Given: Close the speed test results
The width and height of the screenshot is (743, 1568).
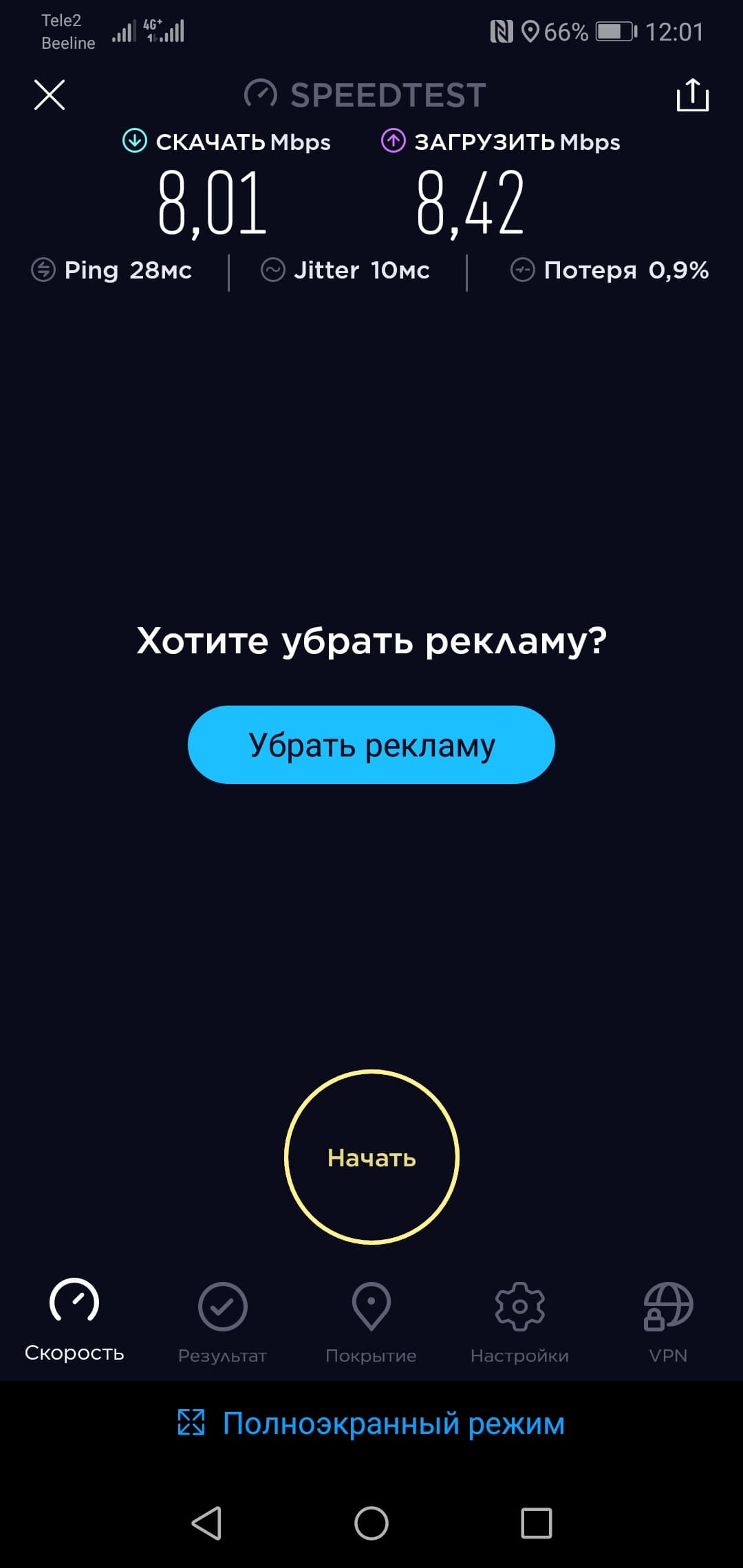Looking at the screenshot, I should click(x=50, y=95).
